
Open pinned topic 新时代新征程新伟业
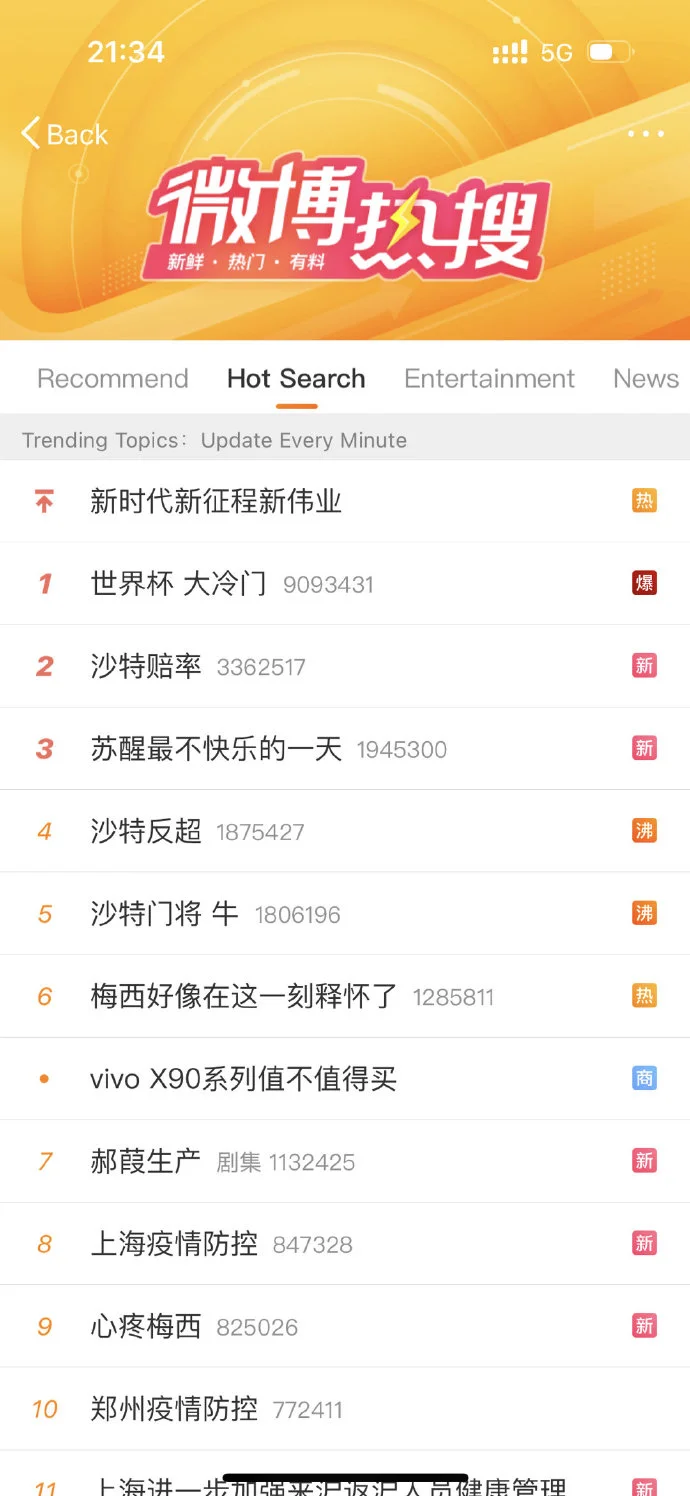[x=216, y=501]
